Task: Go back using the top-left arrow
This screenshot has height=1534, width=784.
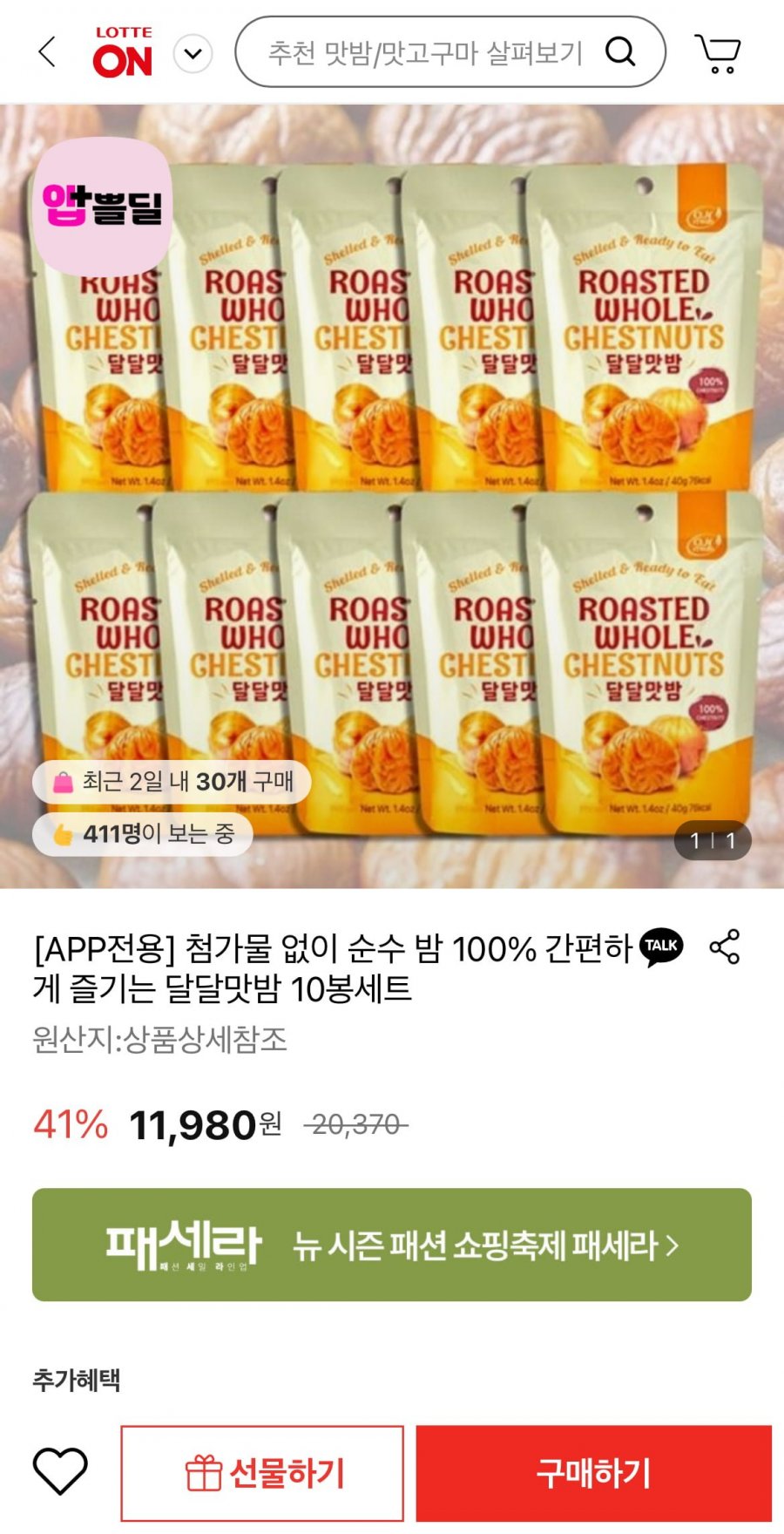Action: point(47,52)
